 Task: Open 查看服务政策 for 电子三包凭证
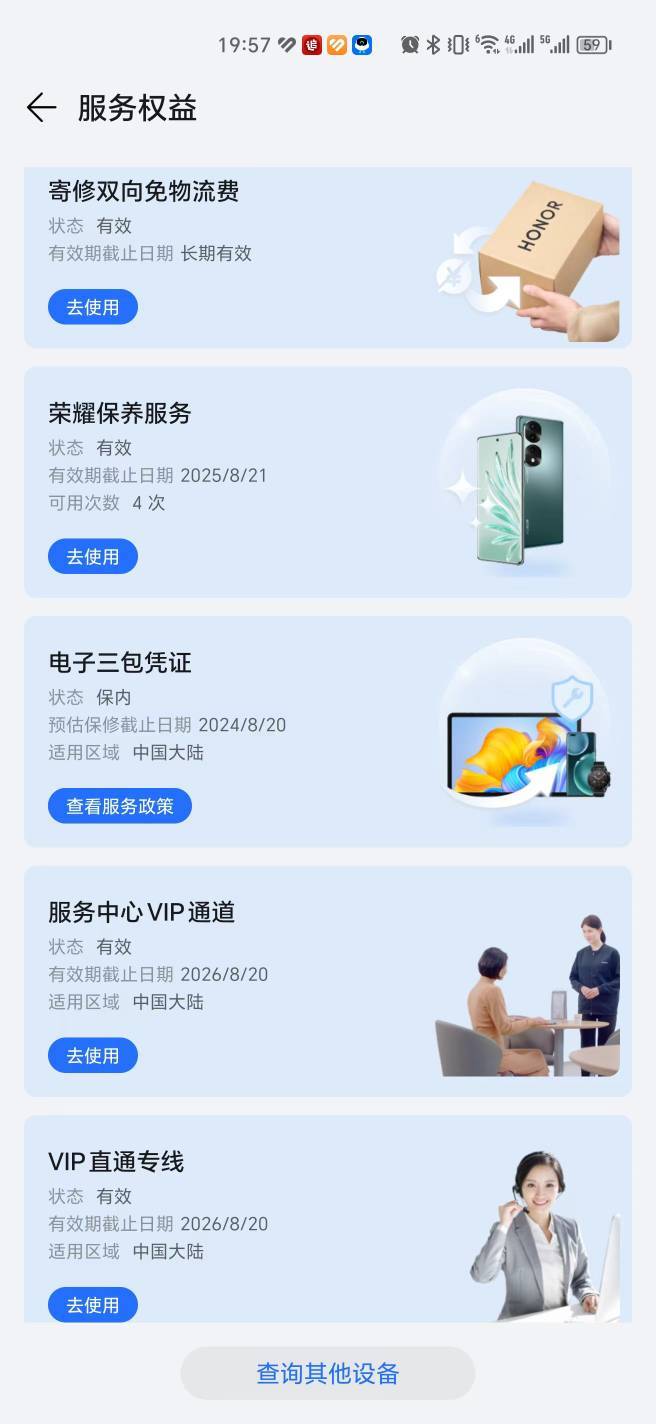point(120,806)
